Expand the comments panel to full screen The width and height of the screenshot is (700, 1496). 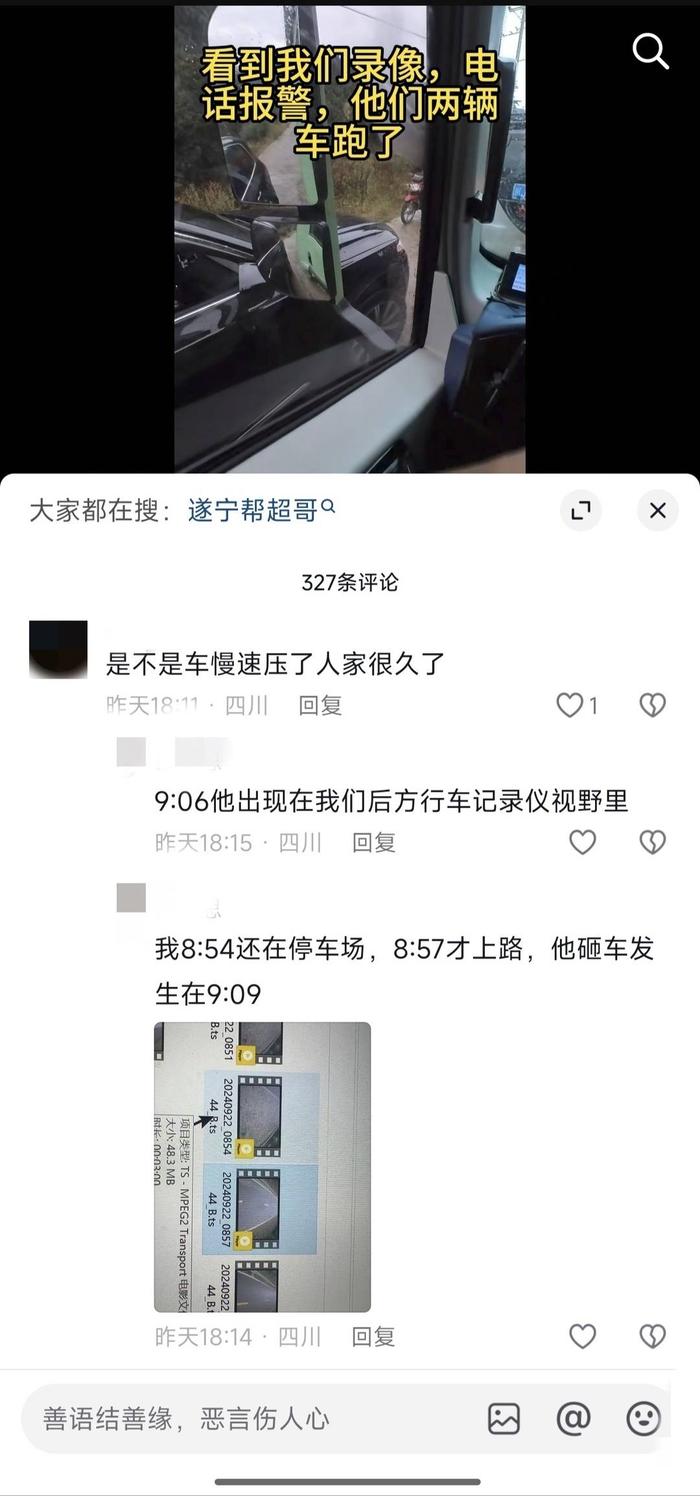pos(580,511)
